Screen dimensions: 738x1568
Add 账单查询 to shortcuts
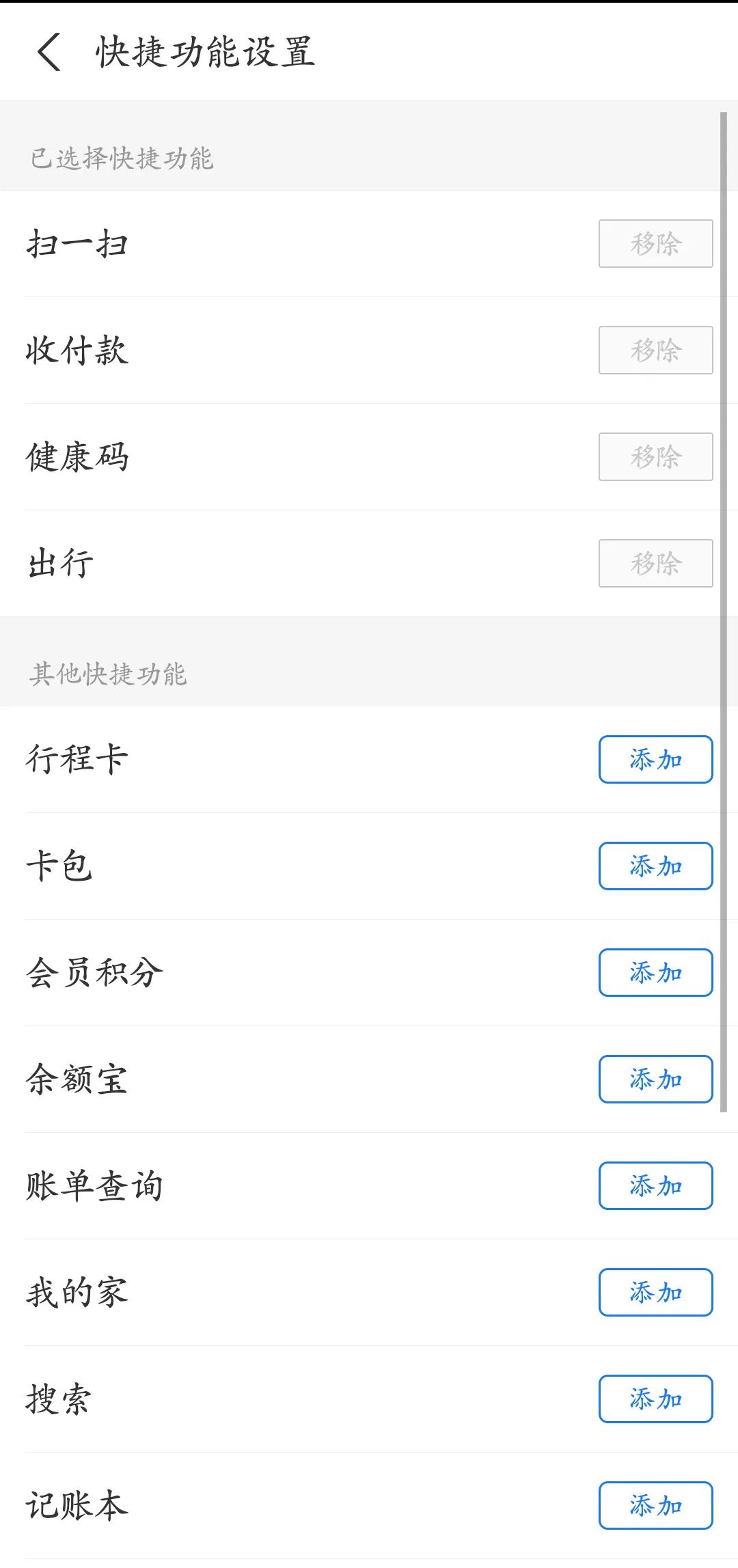(655, 1186)
